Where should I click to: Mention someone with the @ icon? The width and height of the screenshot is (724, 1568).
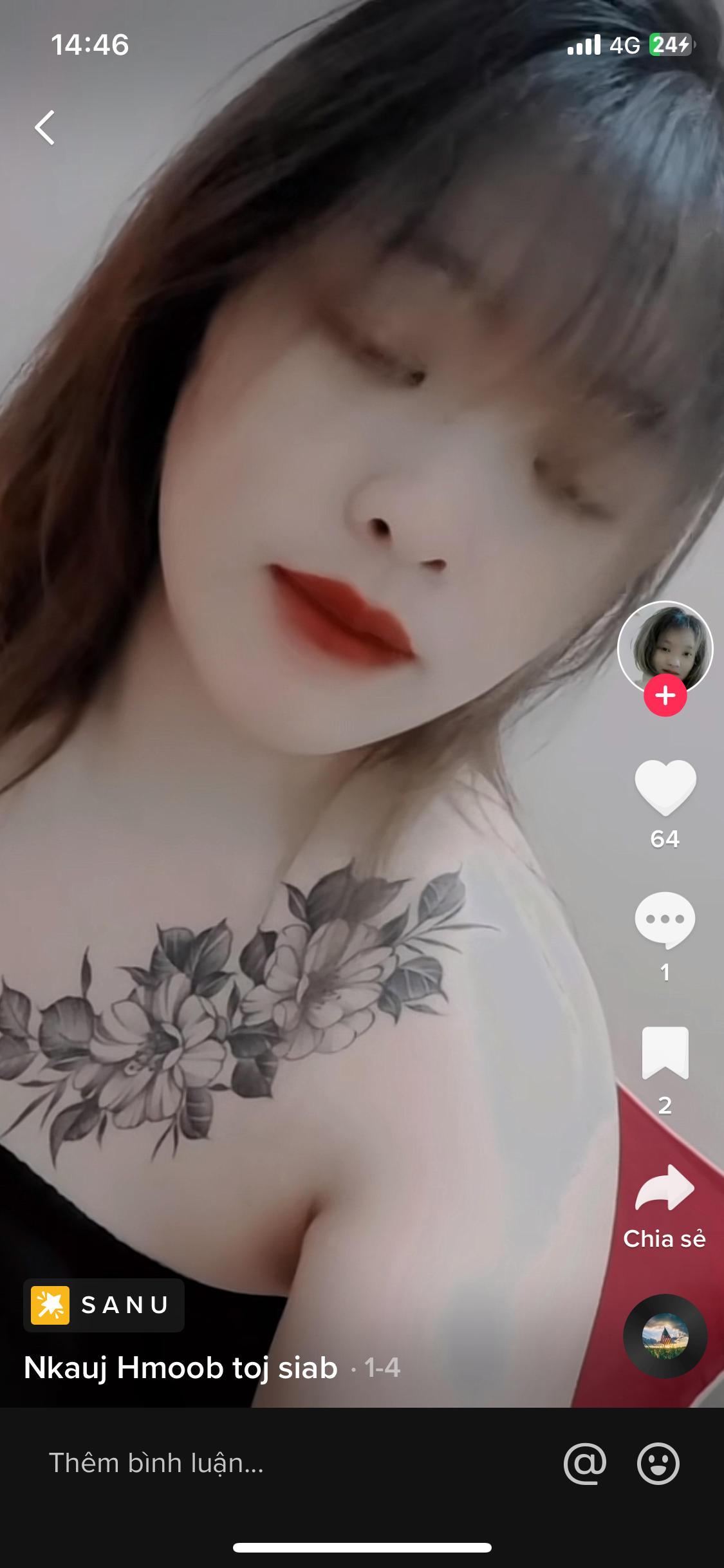click(x=585, y=1463)
